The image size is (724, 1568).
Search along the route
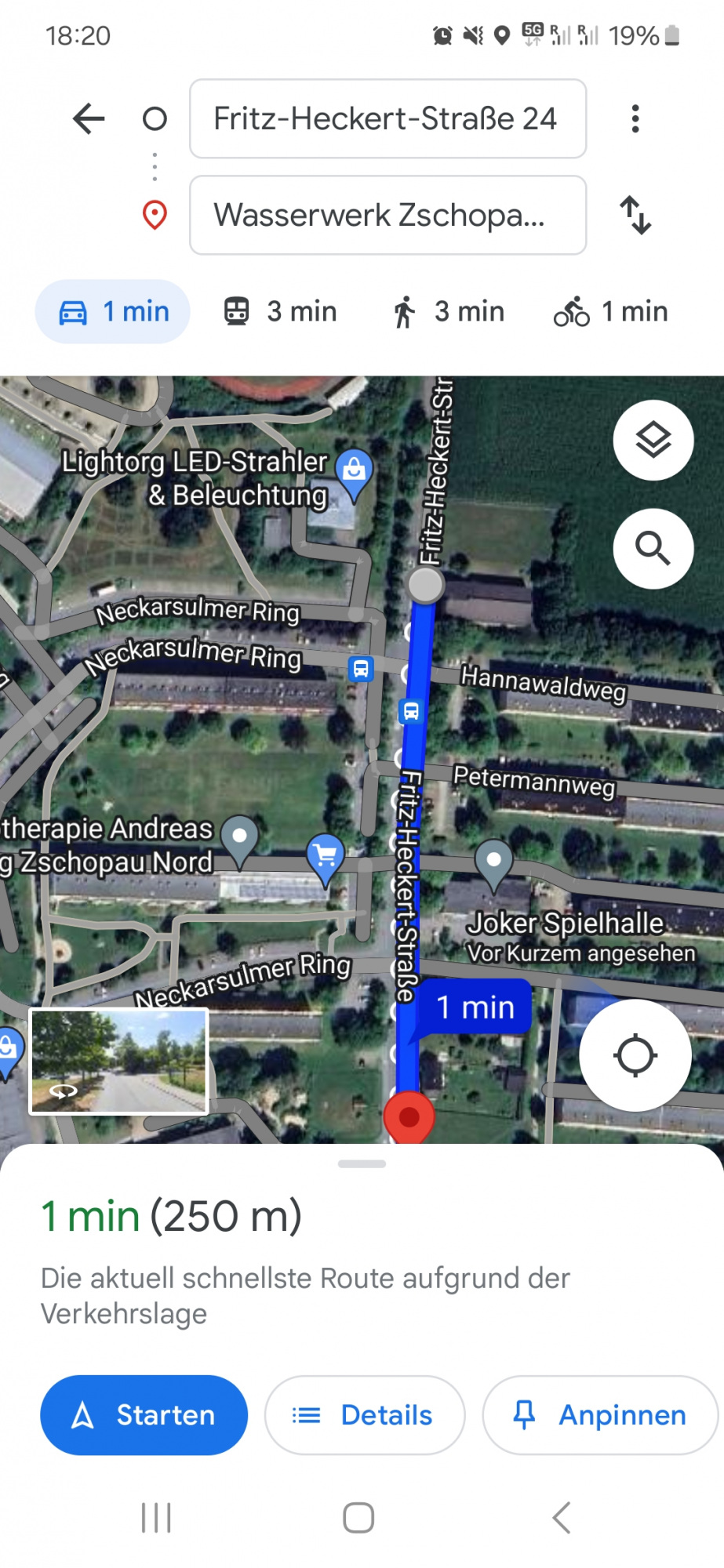pyautogui.click(x=653, y=548)
